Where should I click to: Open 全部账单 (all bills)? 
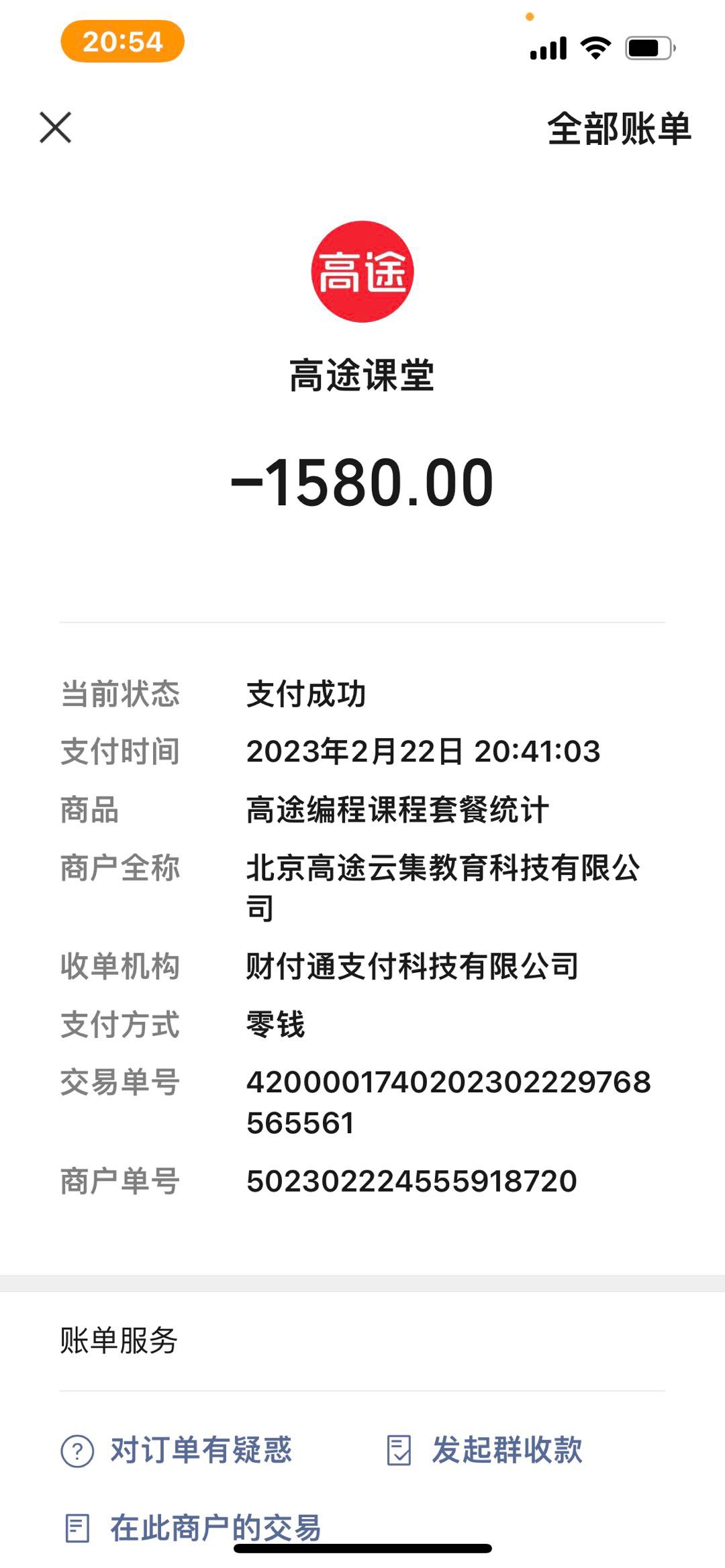[618, 129]
